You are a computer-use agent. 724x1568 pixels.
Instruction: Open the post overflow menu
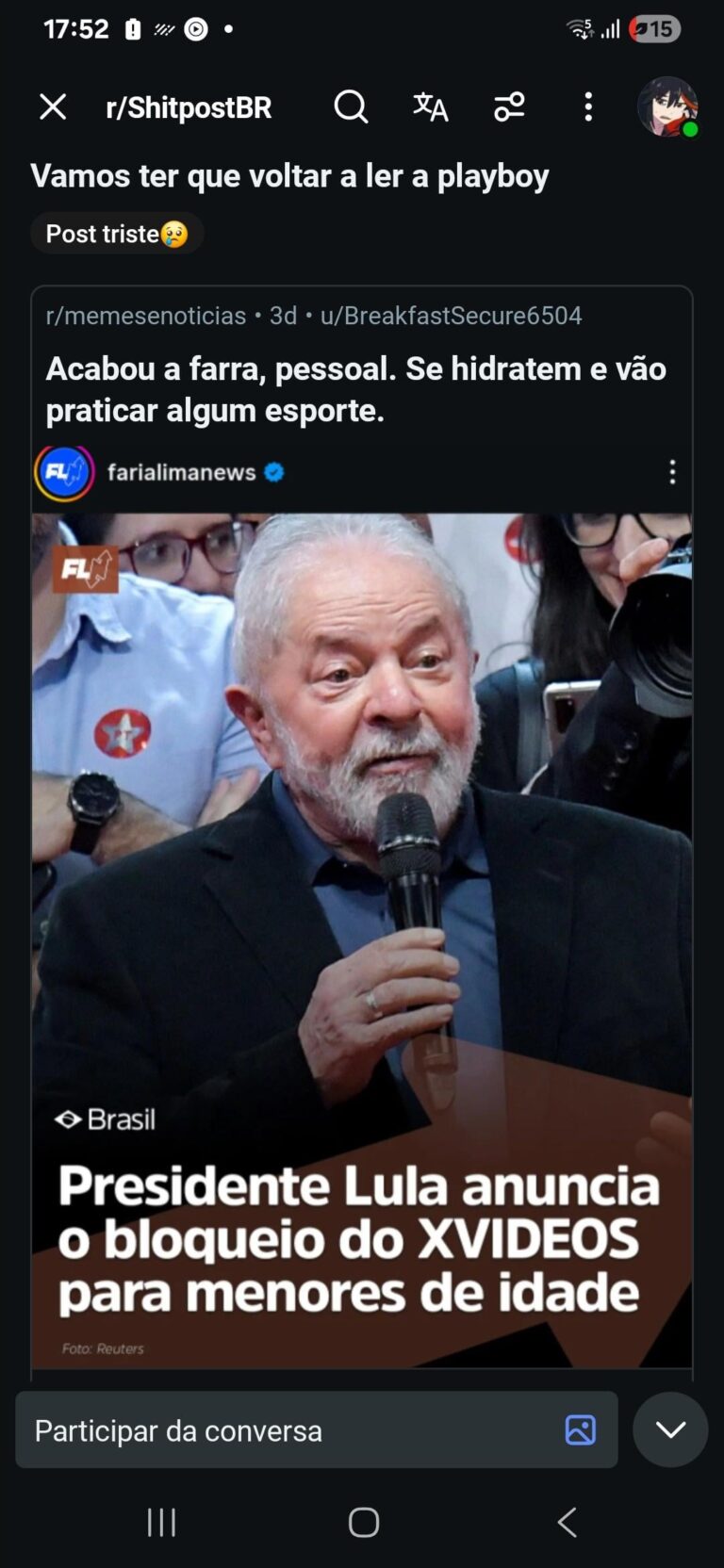588,107
